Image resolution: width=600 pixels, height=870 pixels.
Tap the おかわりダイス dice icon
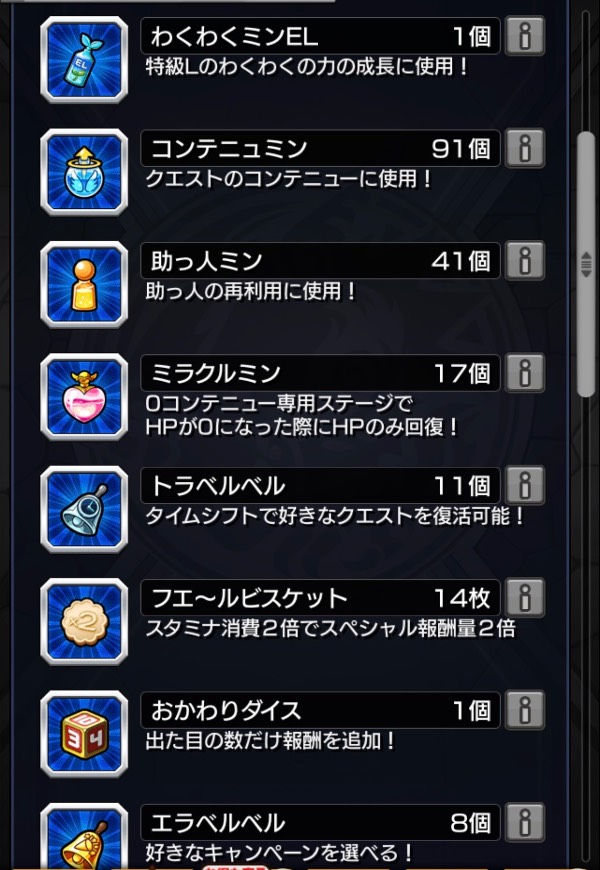pos(84,734)
